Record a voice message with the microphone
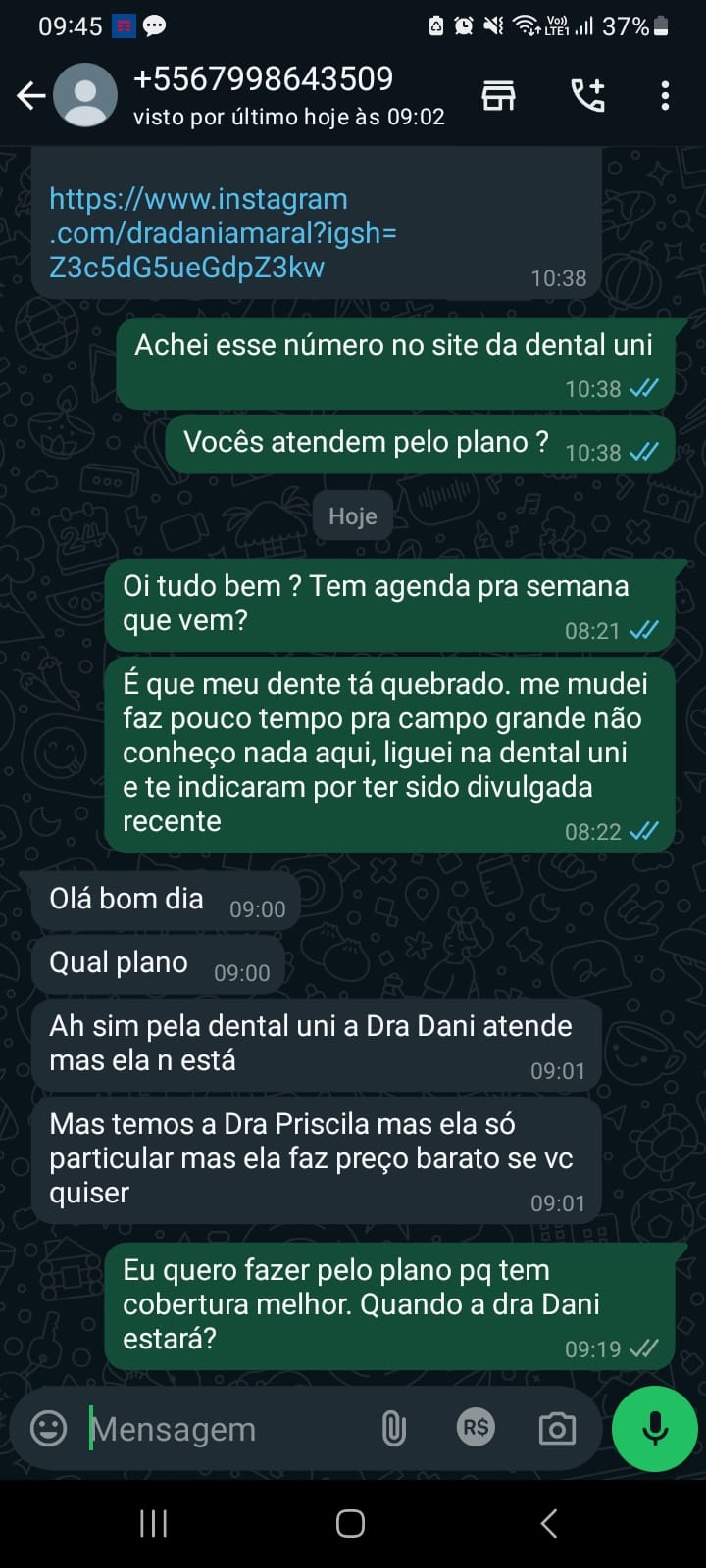706x1568 pixels. (654, 1429)
